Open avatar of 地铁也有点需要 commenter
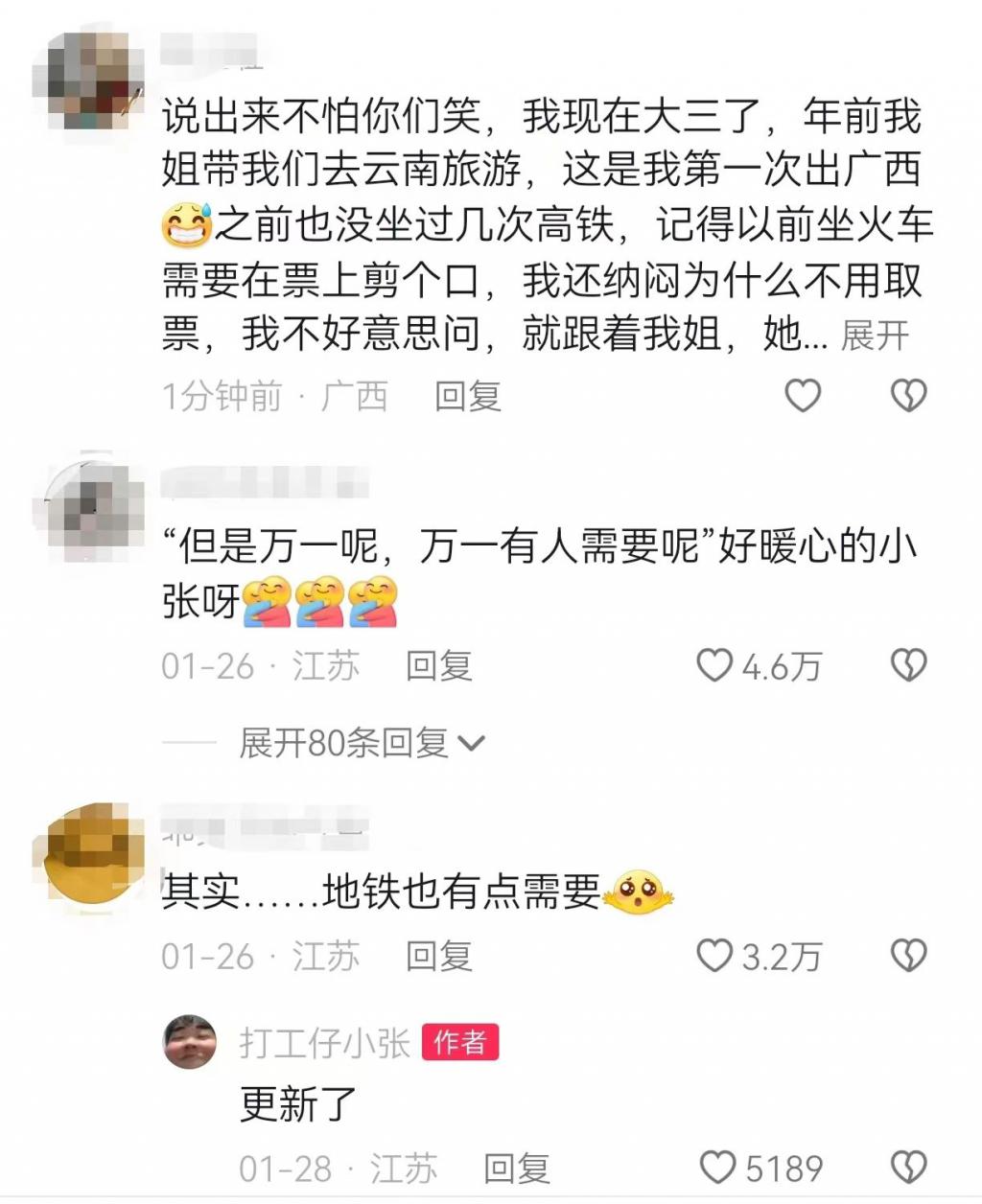The height and width of the screenshot is (1204, 982). [x=88, y=853]
